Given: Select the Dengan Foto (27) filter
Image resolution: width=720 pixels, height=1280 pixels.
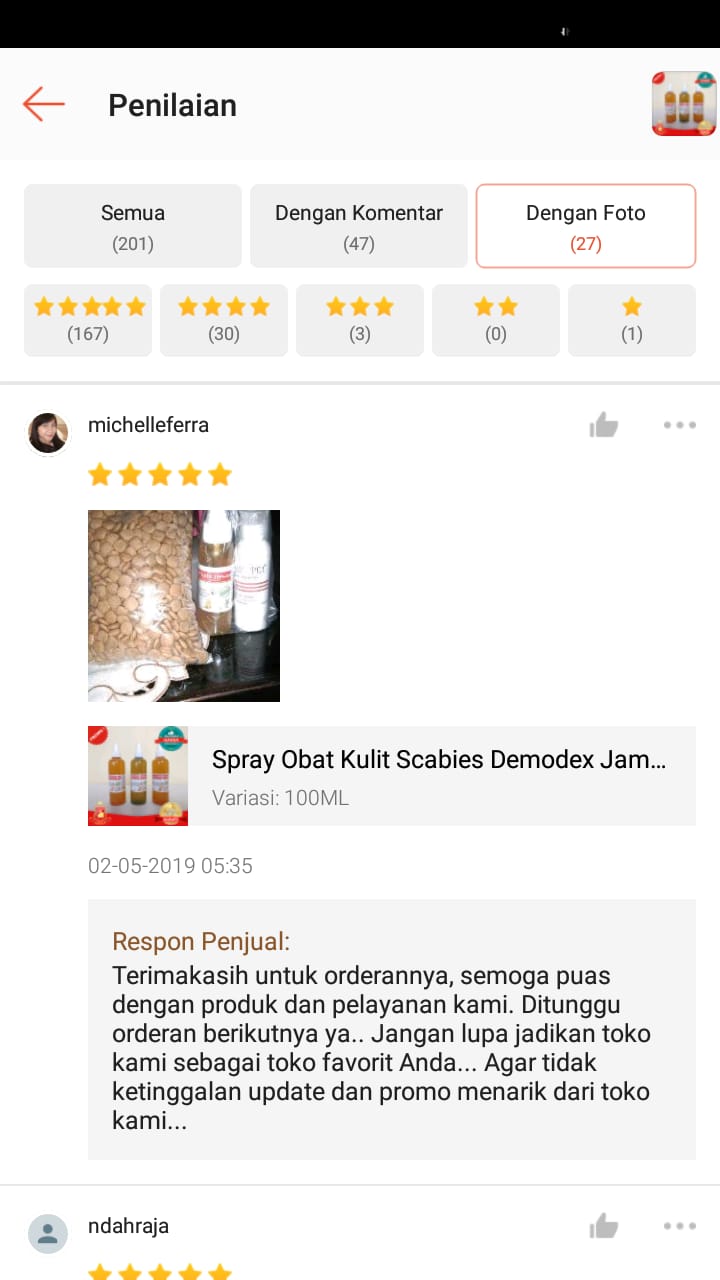Looking at the screenshot, I should tap(586, 226).
